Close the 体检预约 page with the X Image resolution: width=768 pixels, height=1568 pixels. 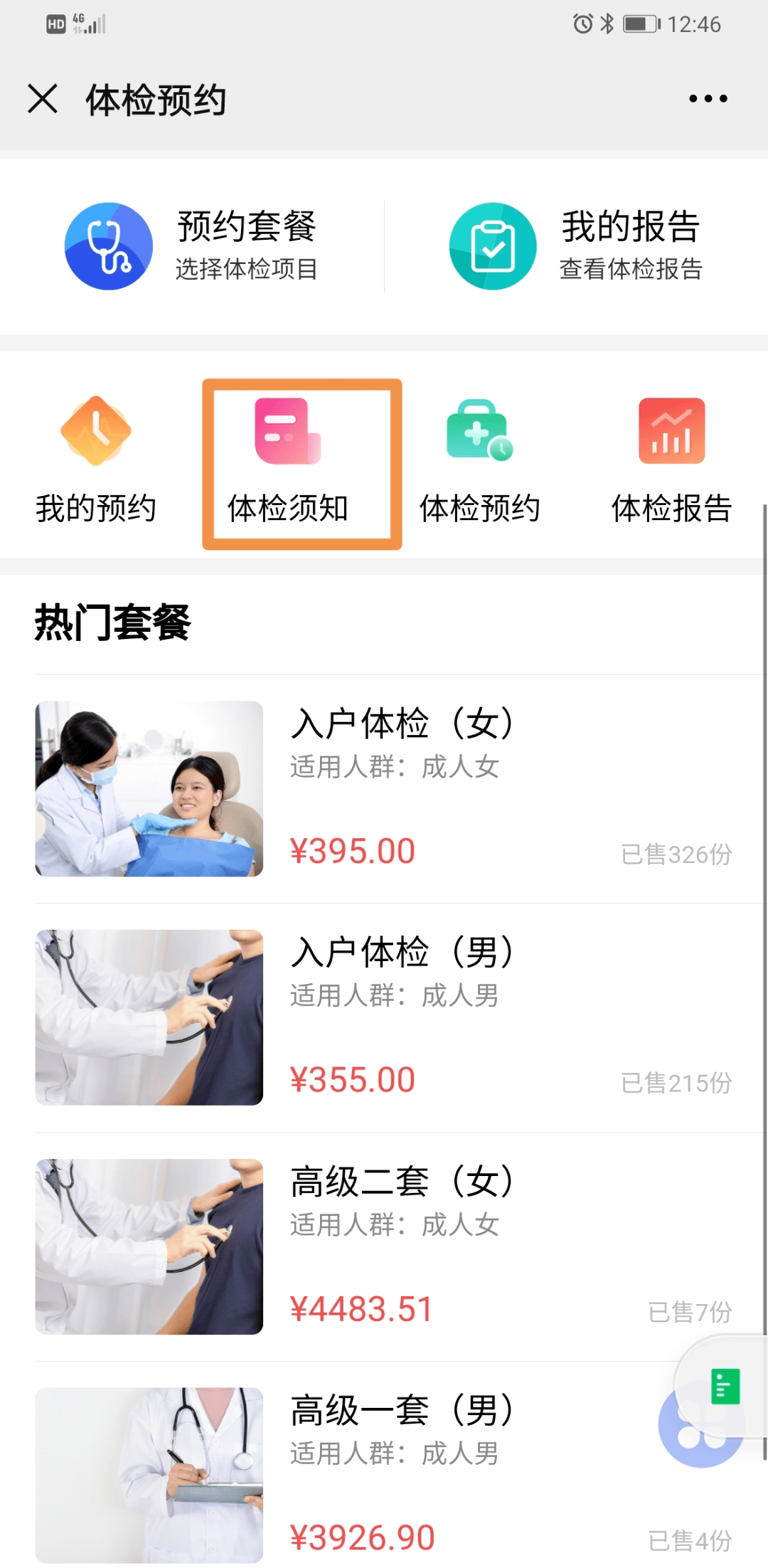[42, 99]
